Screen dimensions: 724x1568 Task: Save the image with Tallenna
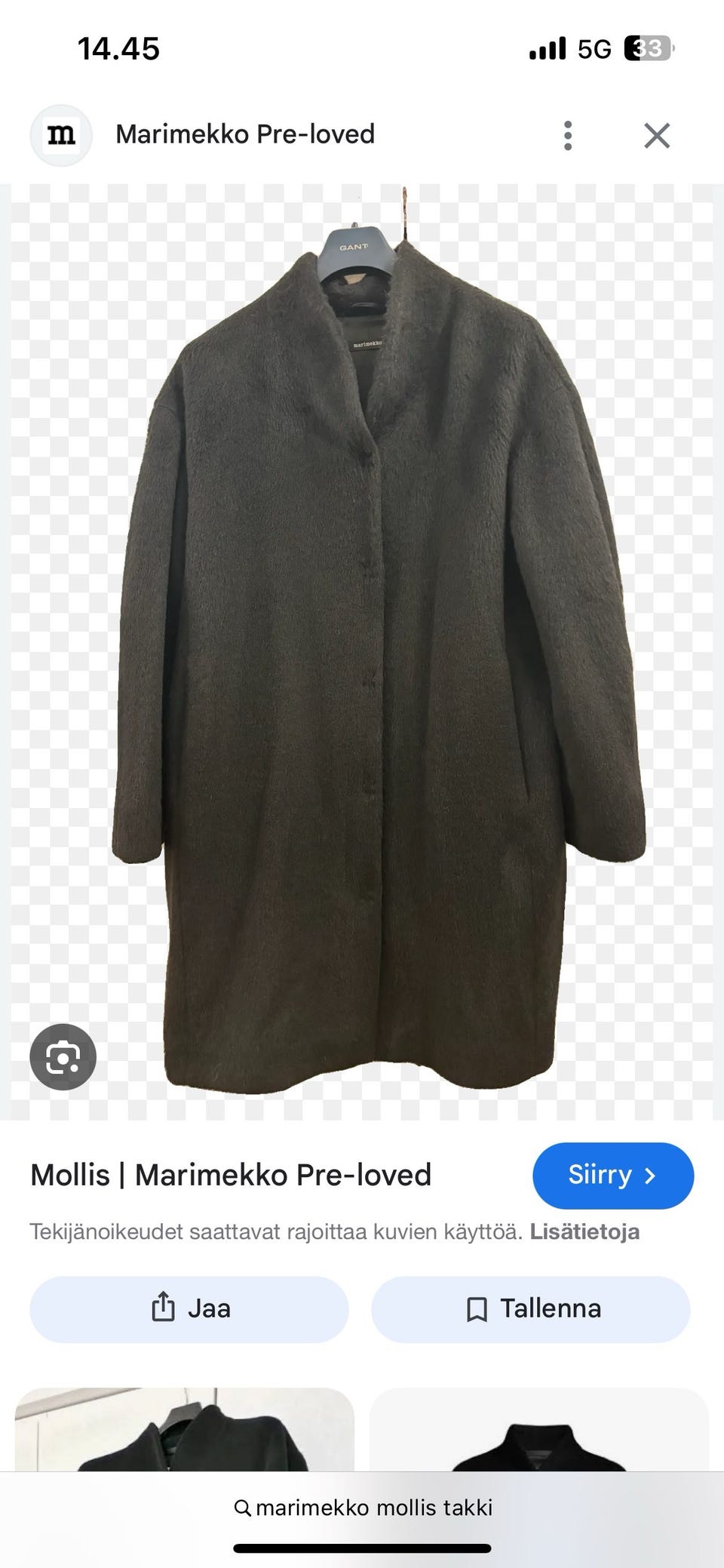pyautogui.click(x=531, y=1308)
